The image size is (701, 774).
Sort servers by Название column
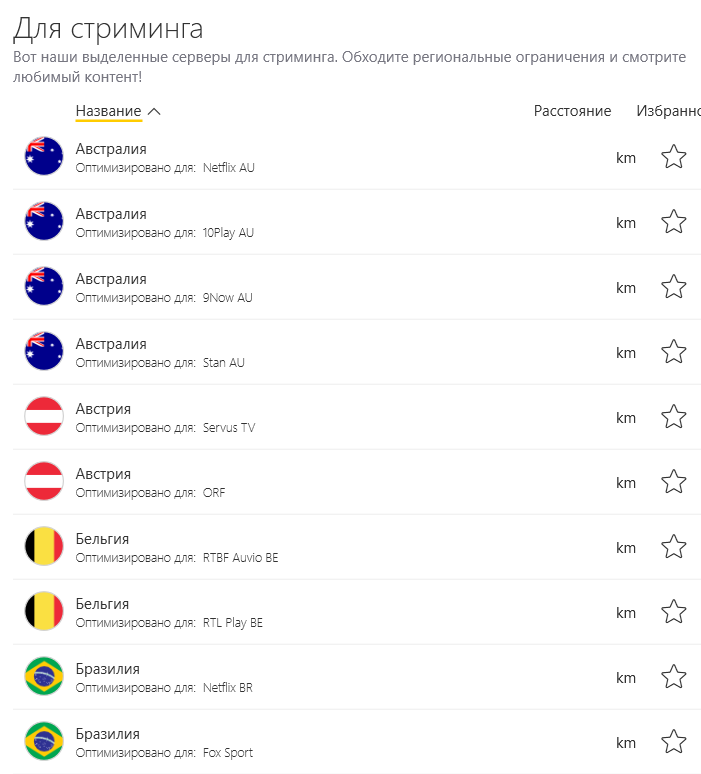108,111
